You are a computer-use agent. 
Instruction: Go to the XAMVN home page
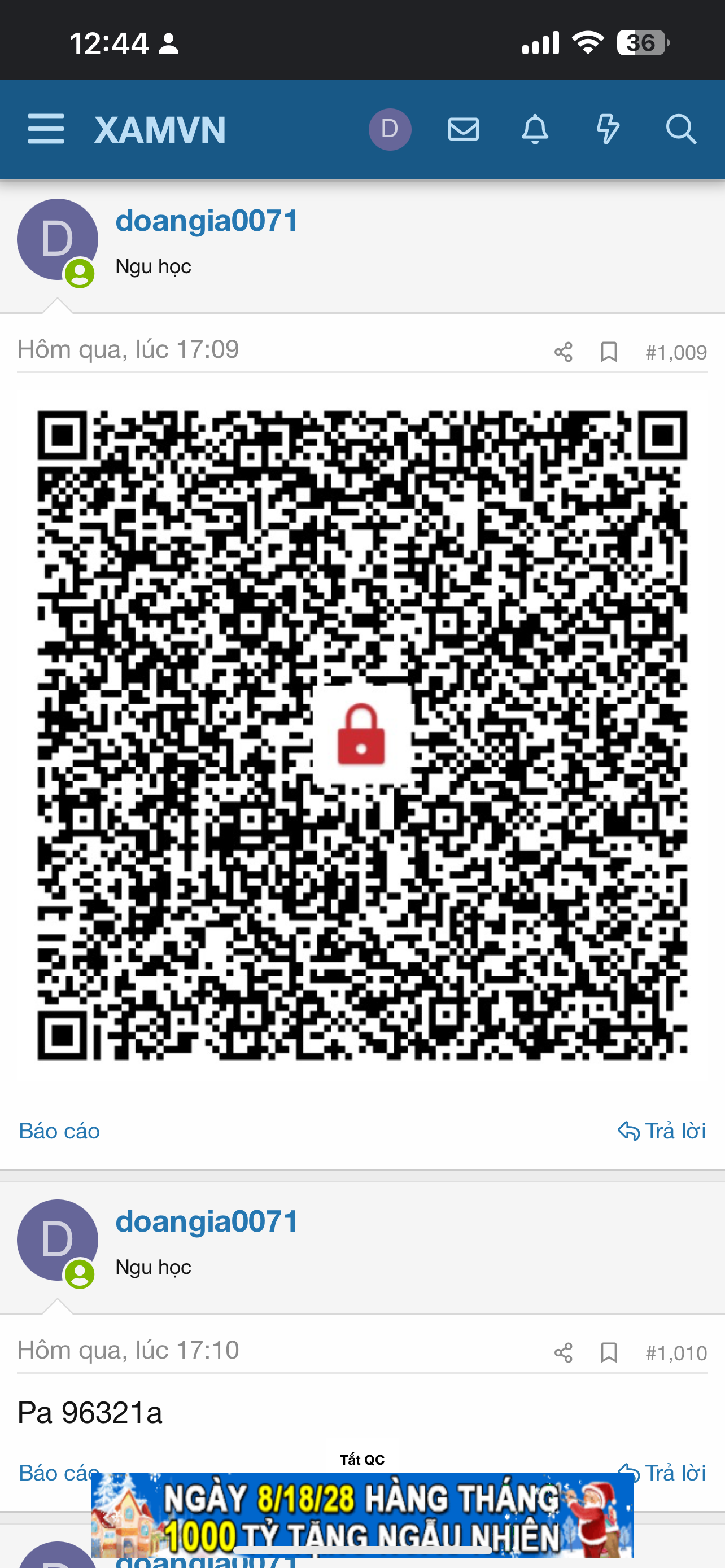[x=160, y=130]
